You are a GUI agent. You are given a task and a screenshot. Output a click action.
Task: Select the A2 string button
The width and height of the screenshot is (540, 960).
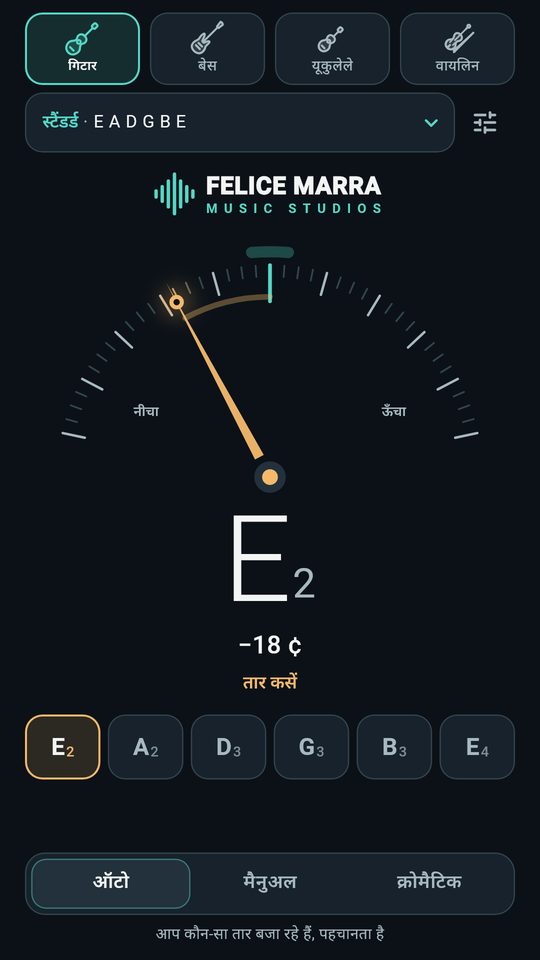(146, 747)
